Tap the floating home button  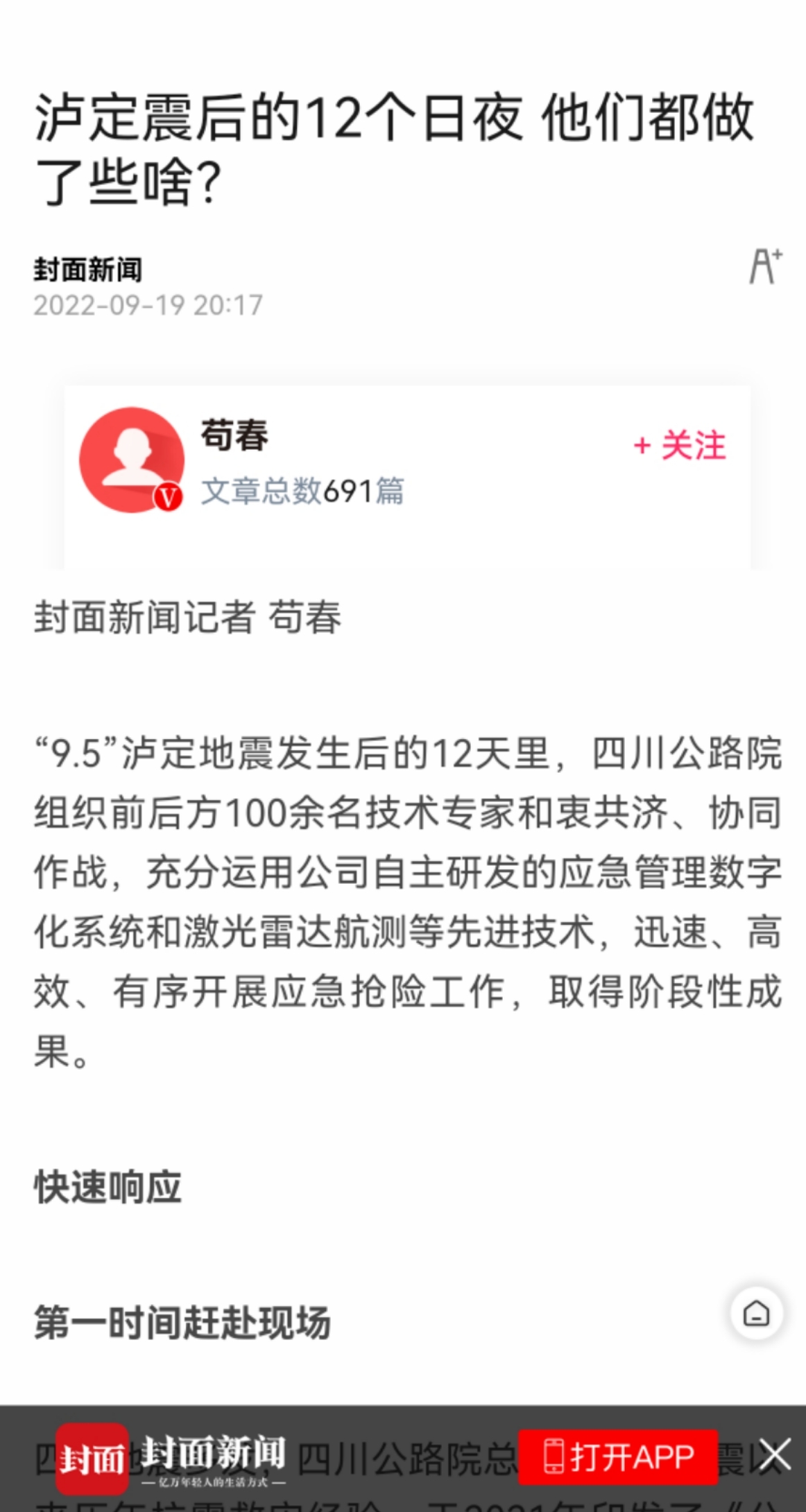tap(756, 1313)
